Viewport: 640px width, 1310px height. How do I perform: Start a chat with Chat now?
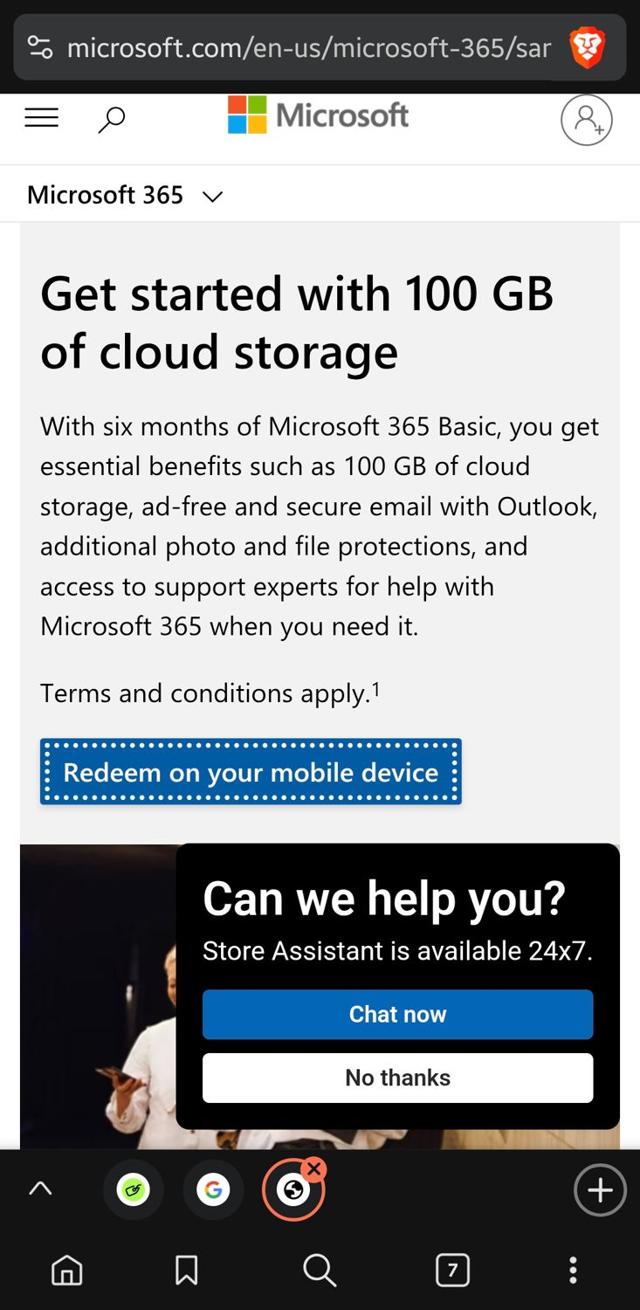pos(397,1014)
